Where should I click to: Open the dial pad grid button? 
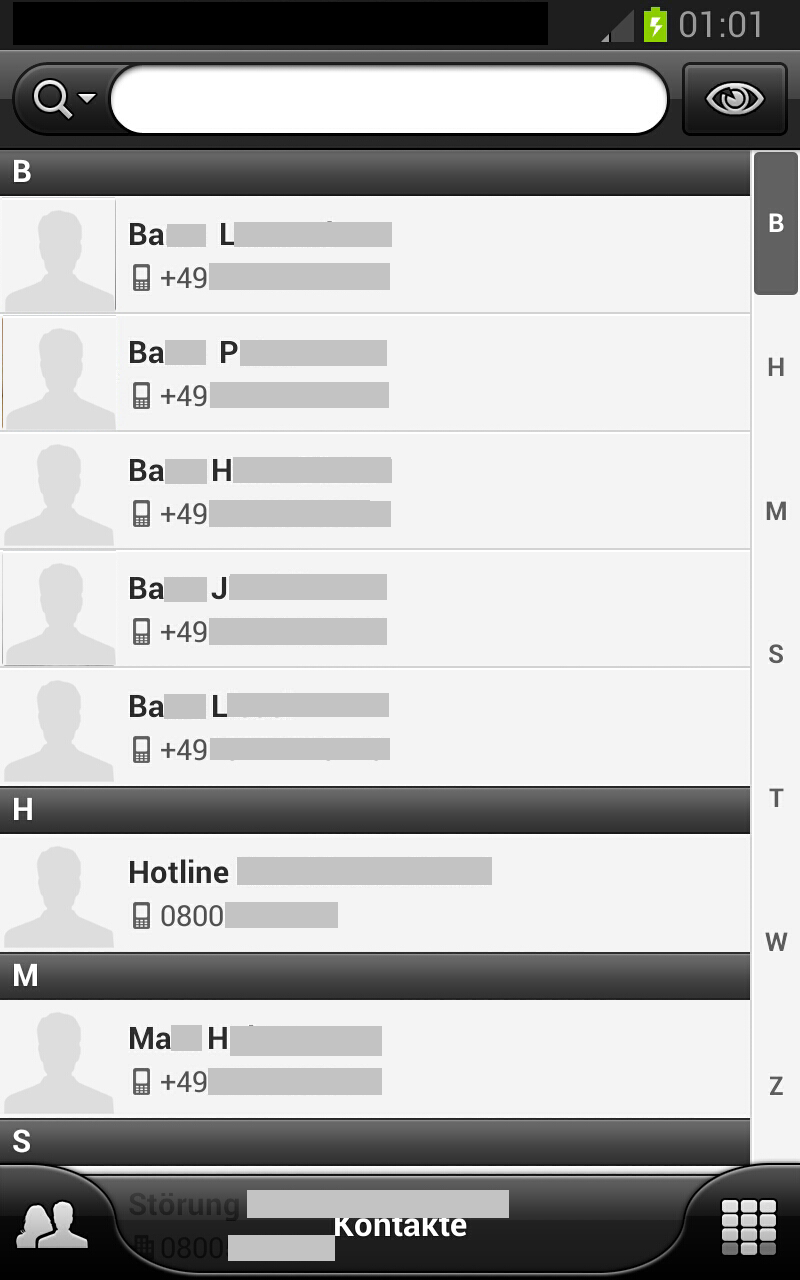tap(749, 1227)
